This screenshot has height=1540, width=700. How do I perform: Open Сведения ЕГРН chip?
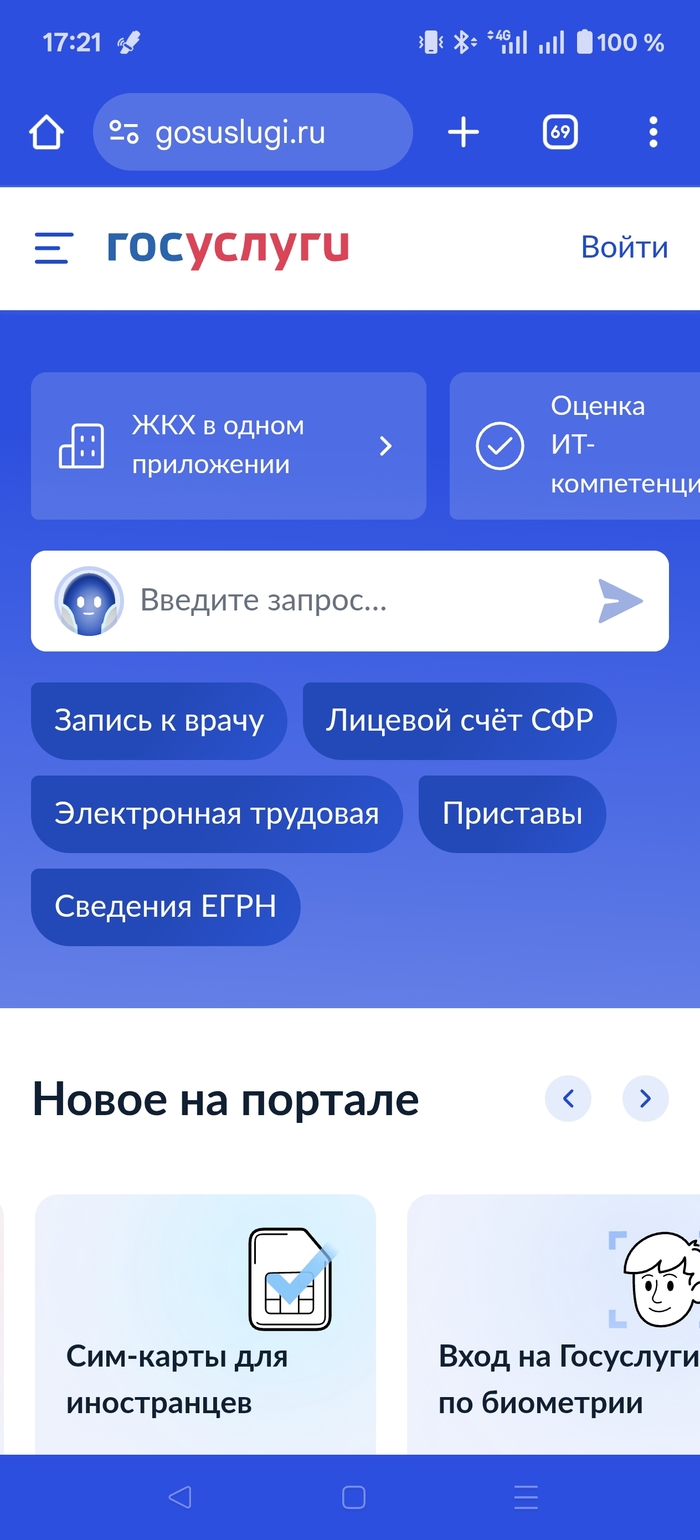click(165, 907)
